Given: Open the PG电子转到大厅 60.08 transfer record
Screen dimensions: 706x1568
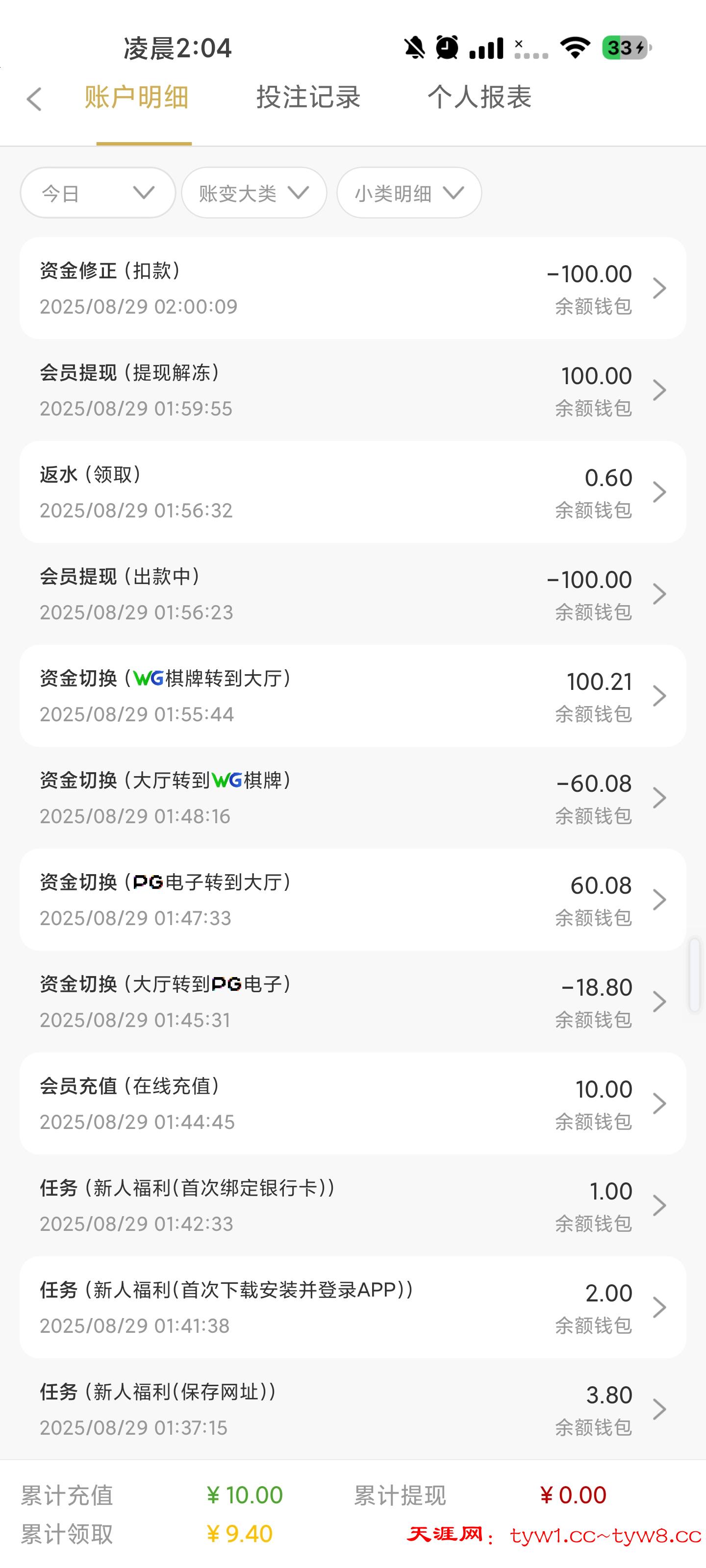Looking at the screenshot, I should pyautogui.click(x=353, y=900).
